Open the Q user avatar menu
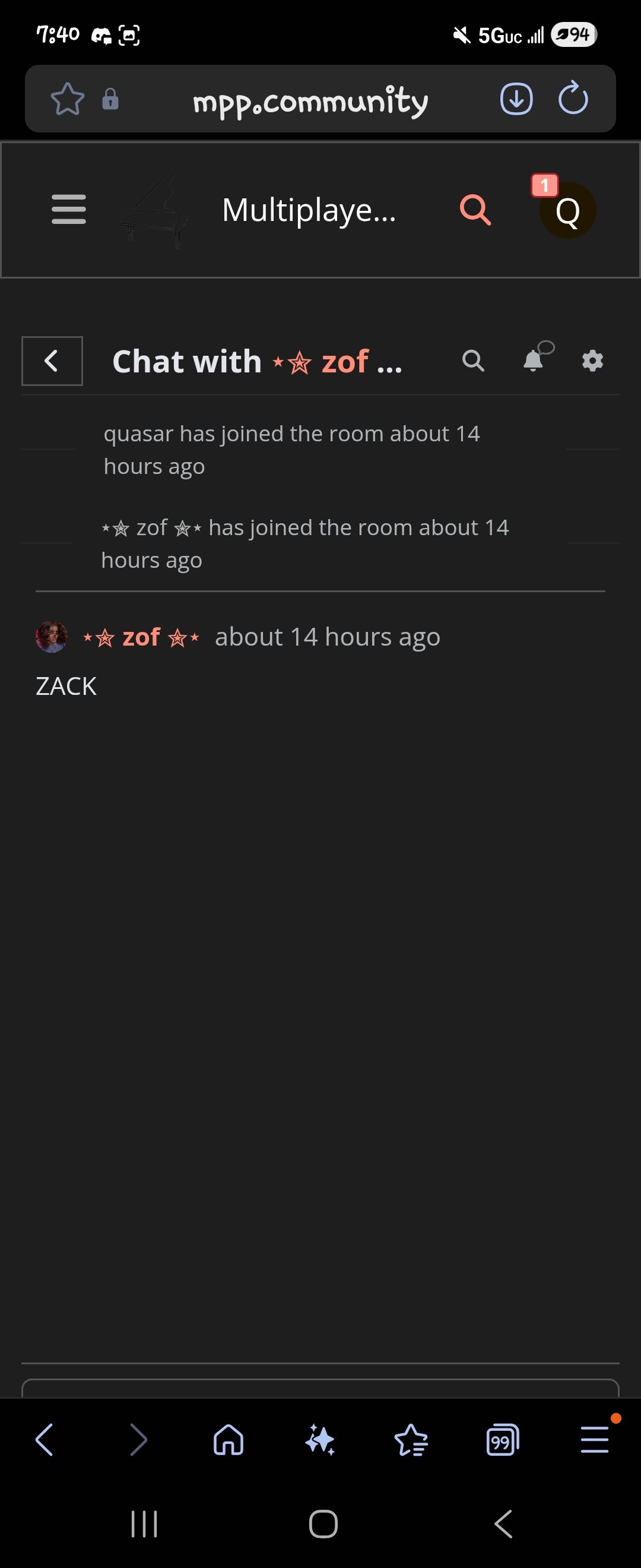 567,211
